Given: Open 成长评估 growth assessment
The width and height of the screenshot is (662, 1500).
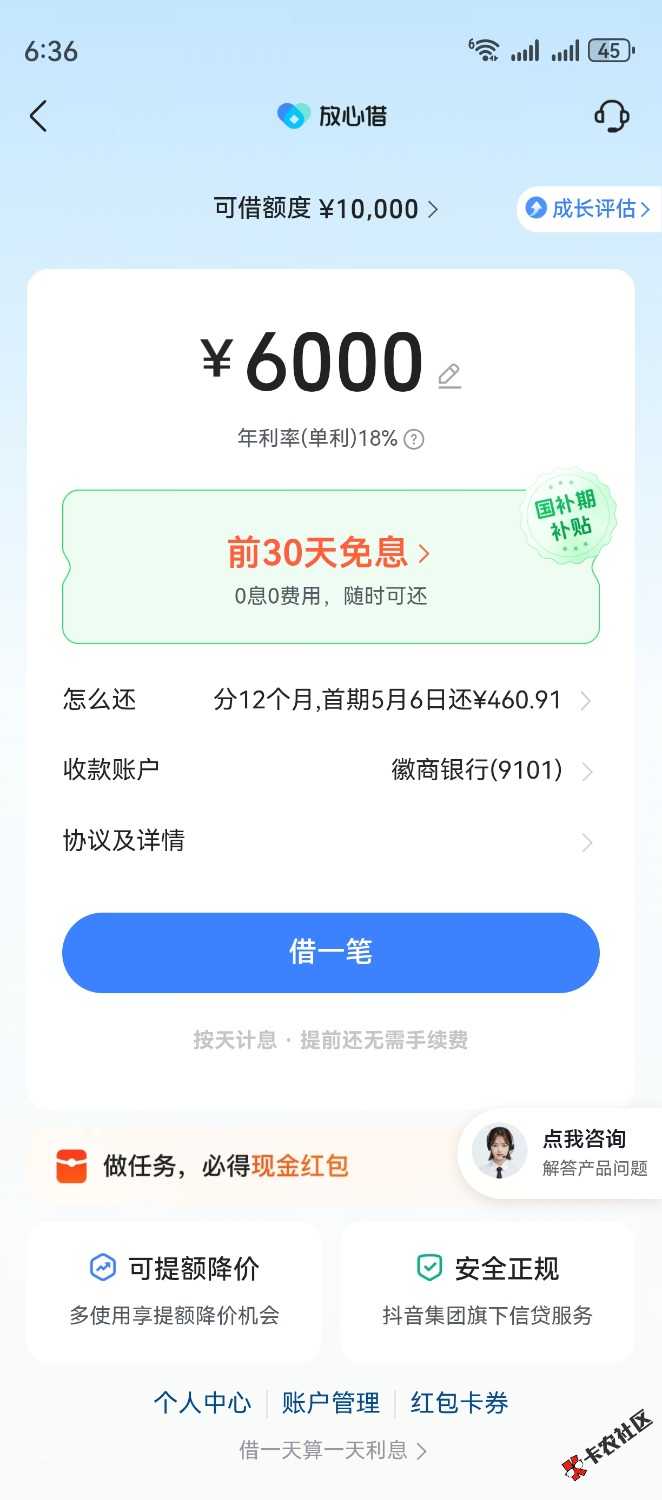Looking at the screenshot, I should pyautogui.click(x=590, y=209).
